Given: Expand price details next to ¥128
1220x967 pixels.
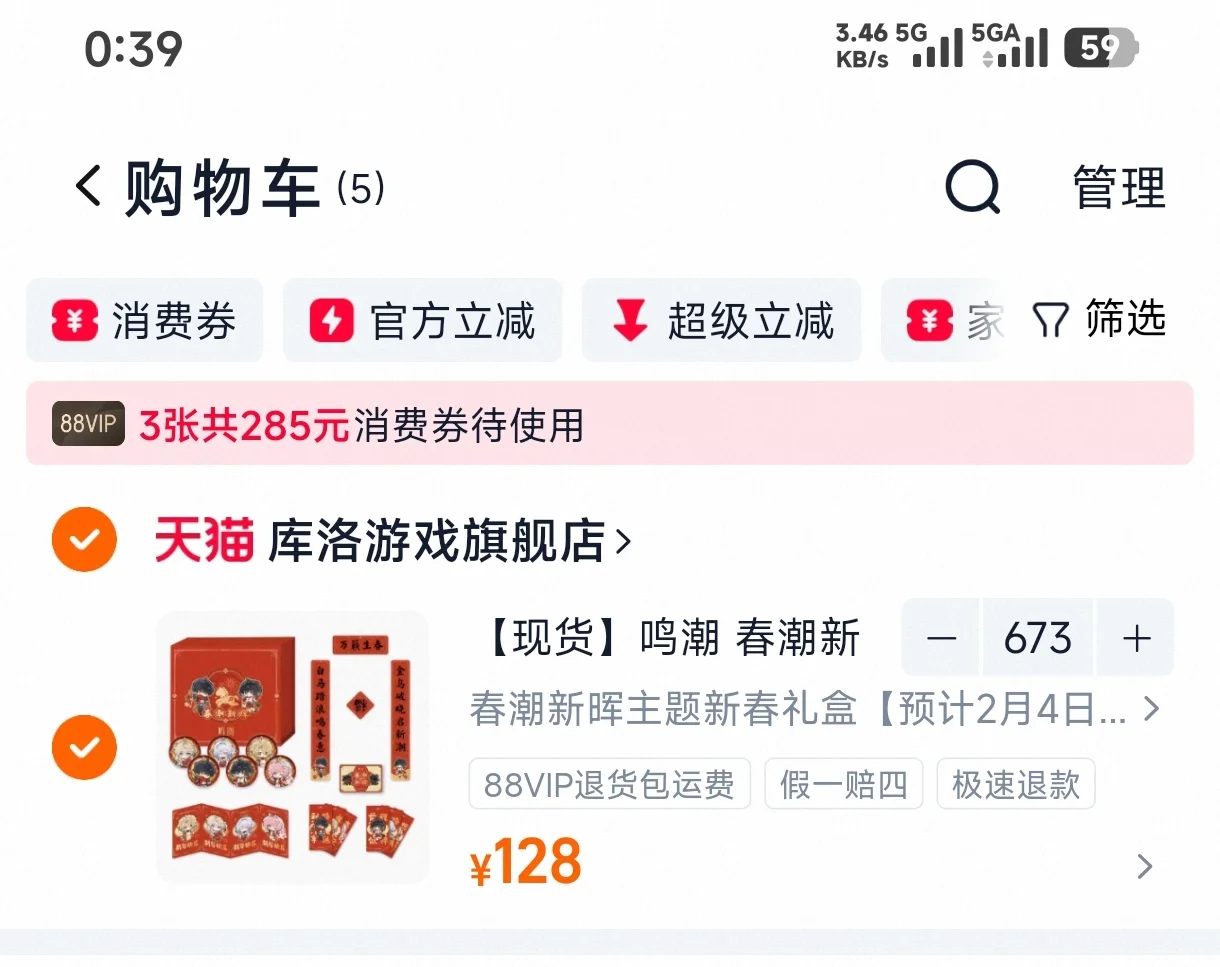Looking at the screenshot, I should click(x=1145, y=866).
